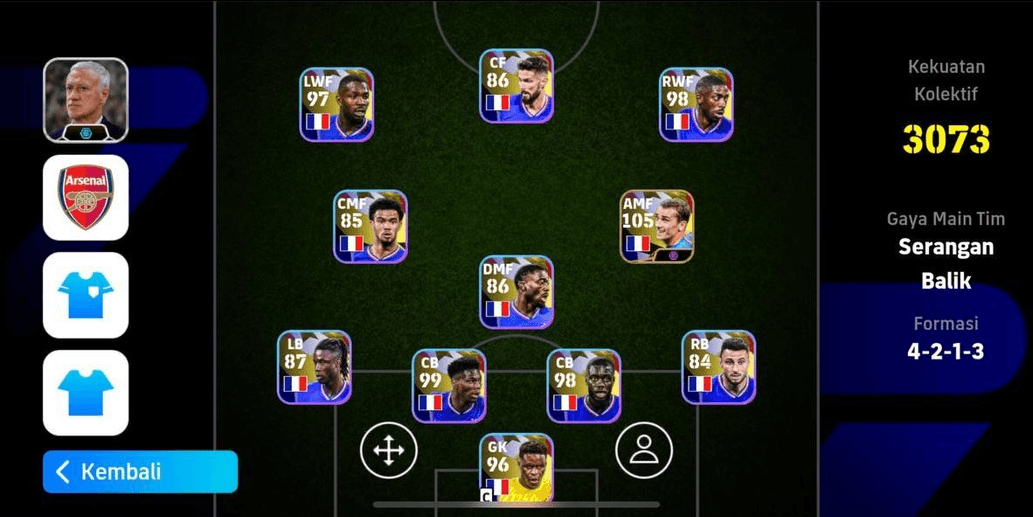Open the CB 99 player card

pos(449,385)
